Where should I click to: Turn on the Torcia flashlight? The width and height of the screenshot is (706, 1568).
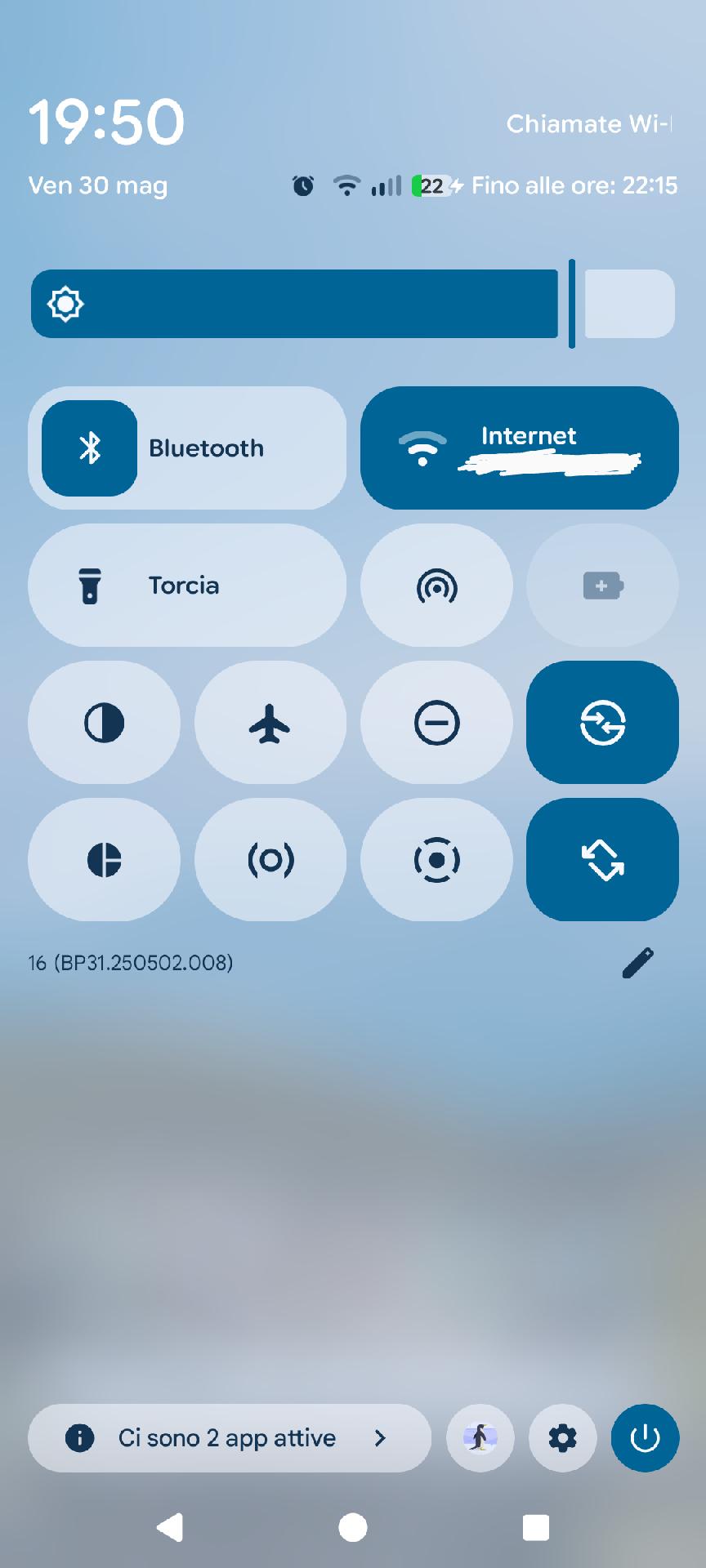[187, 586]
